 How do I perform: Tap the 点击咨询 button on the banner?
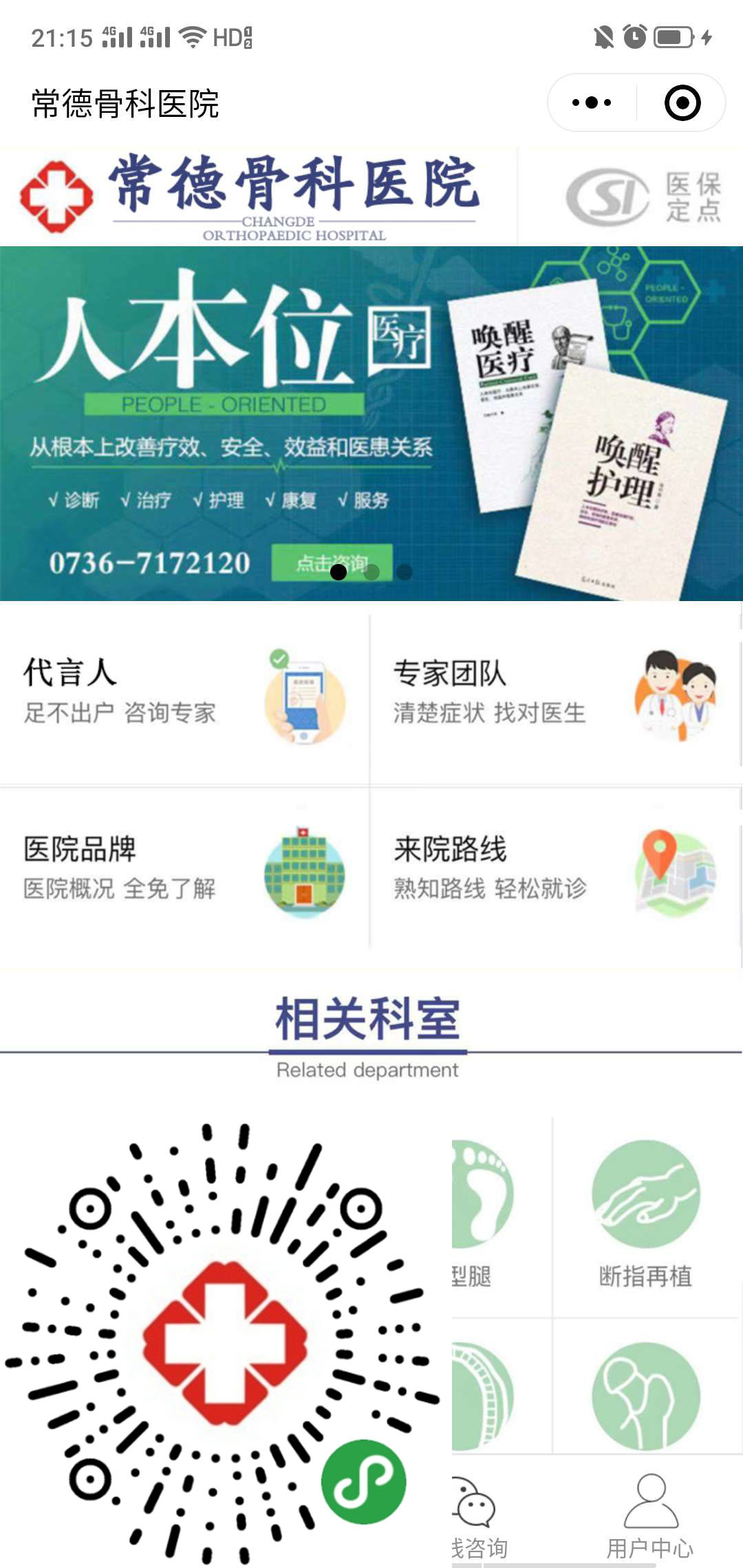(332, 563)
